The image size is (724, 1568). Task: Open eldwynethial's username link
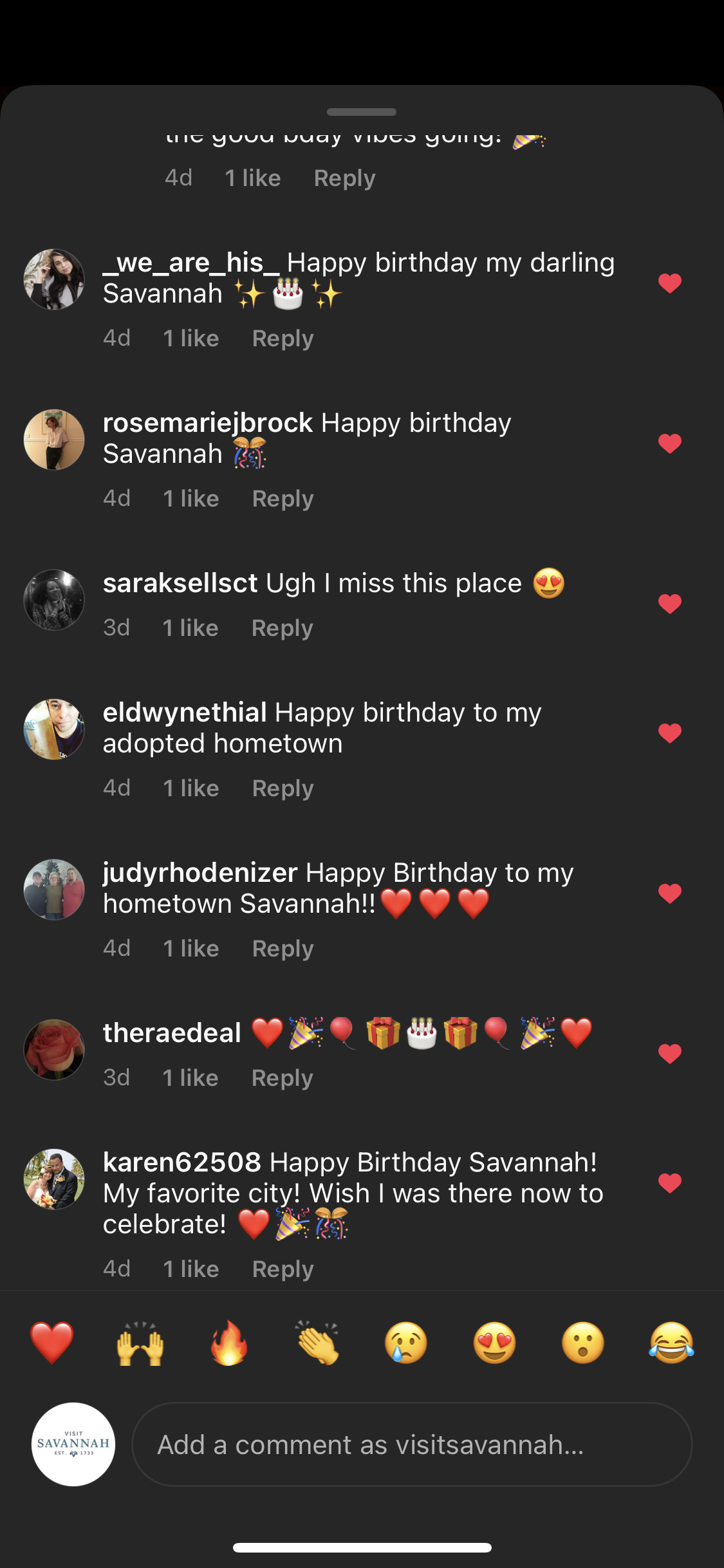185,713
